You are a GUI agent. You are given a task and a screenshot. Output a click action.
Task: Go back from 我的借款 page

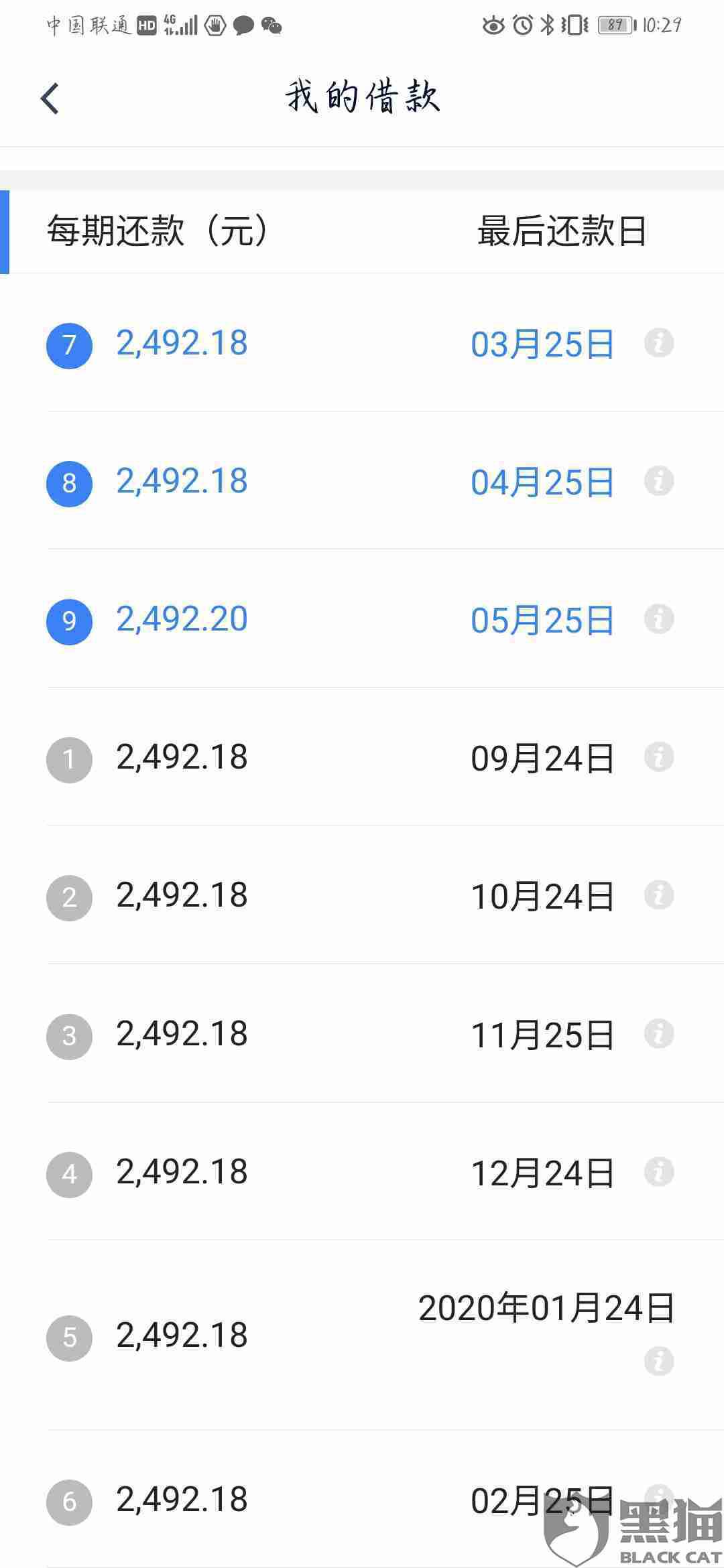pos(50,99)
